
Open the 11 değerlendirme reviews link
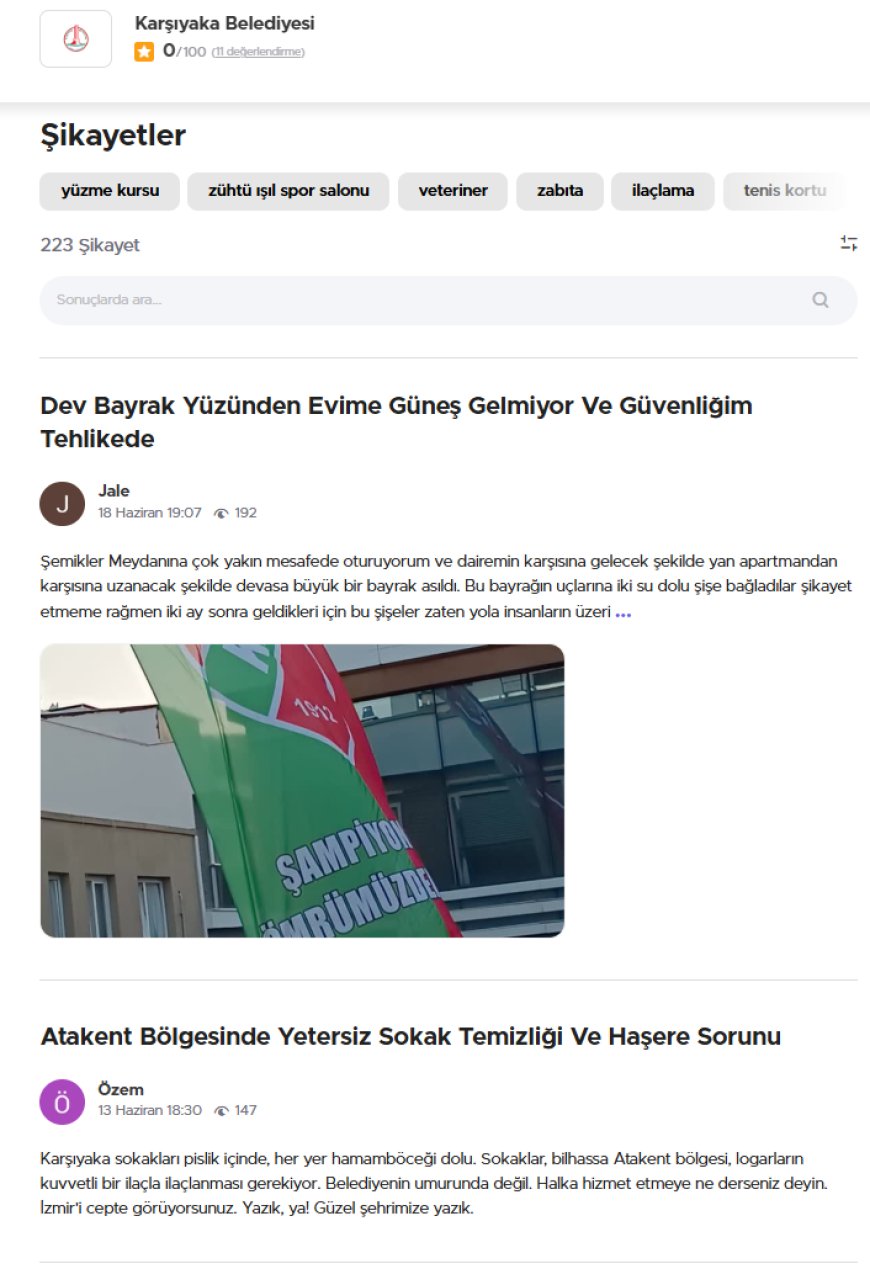tap(258, 52)
